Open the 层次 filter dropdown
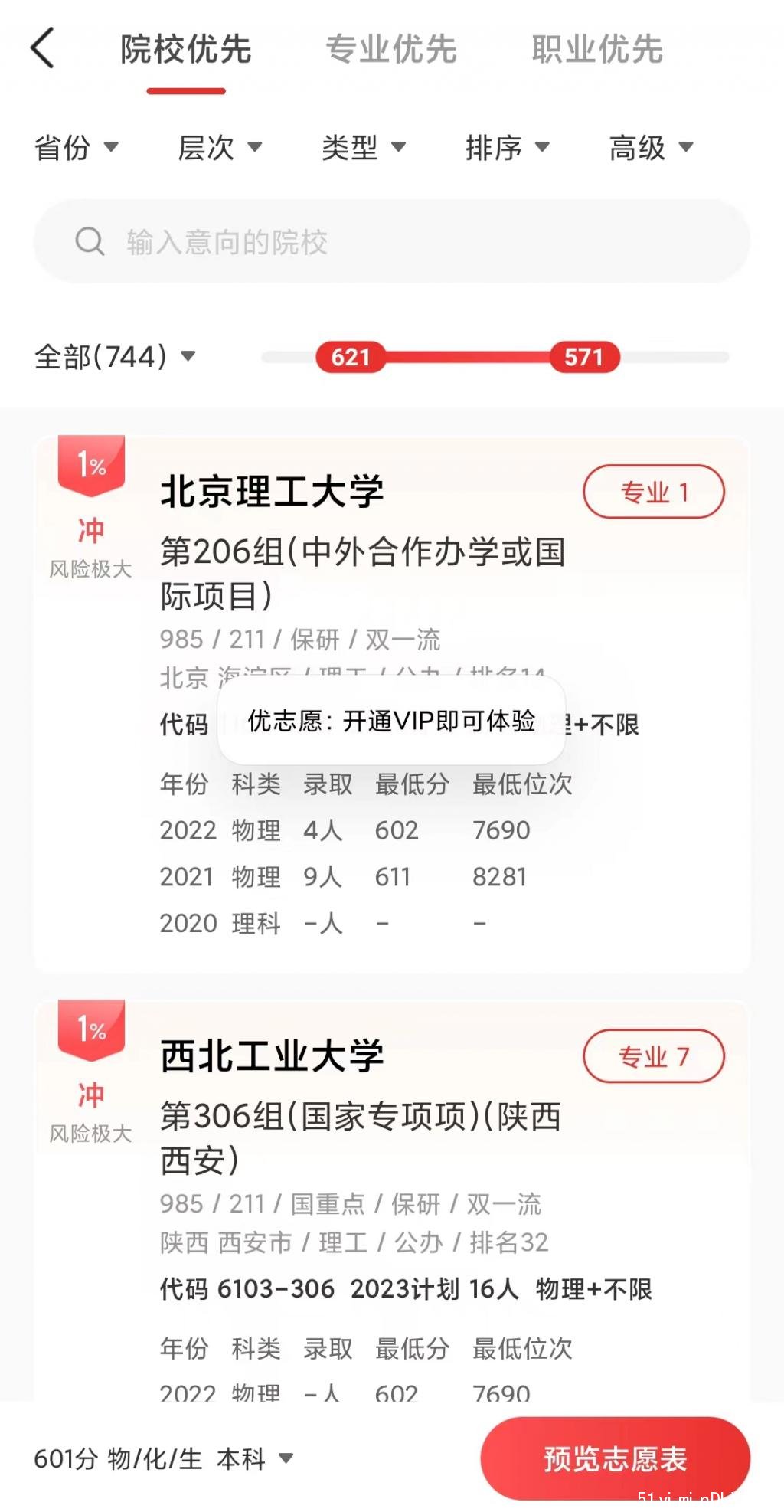784x1512 pixels. click(220, 147)
